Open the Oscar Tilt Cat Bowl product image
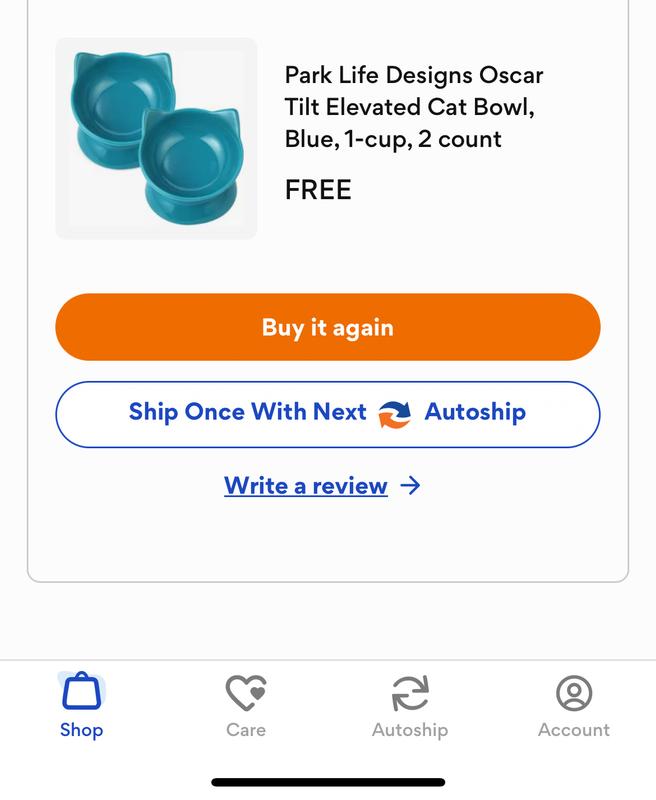Viewport: 656px width, 800px height. (156, 139)
